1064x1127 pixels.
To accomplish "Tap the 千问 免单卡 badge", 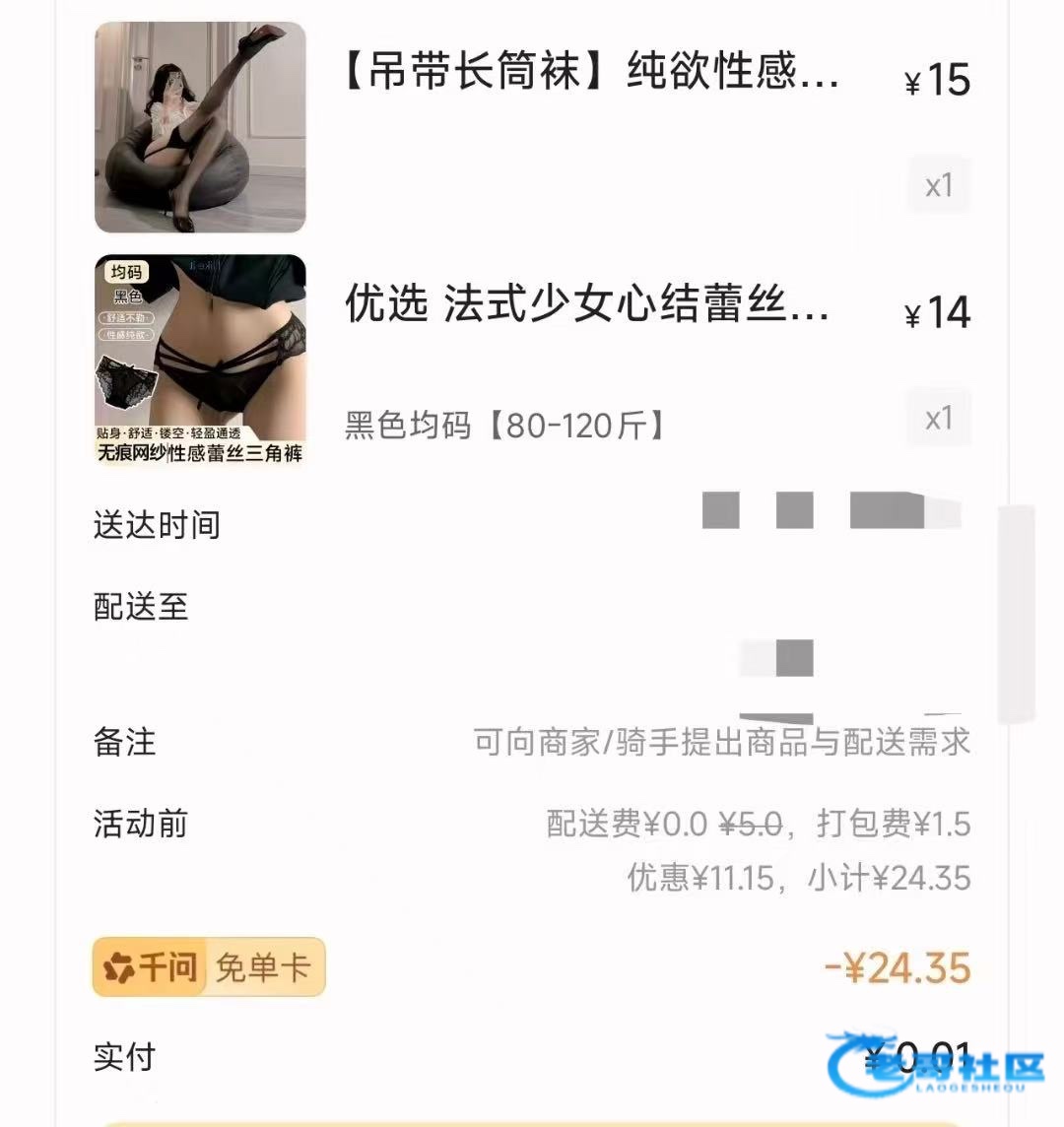I will [209, 967].
